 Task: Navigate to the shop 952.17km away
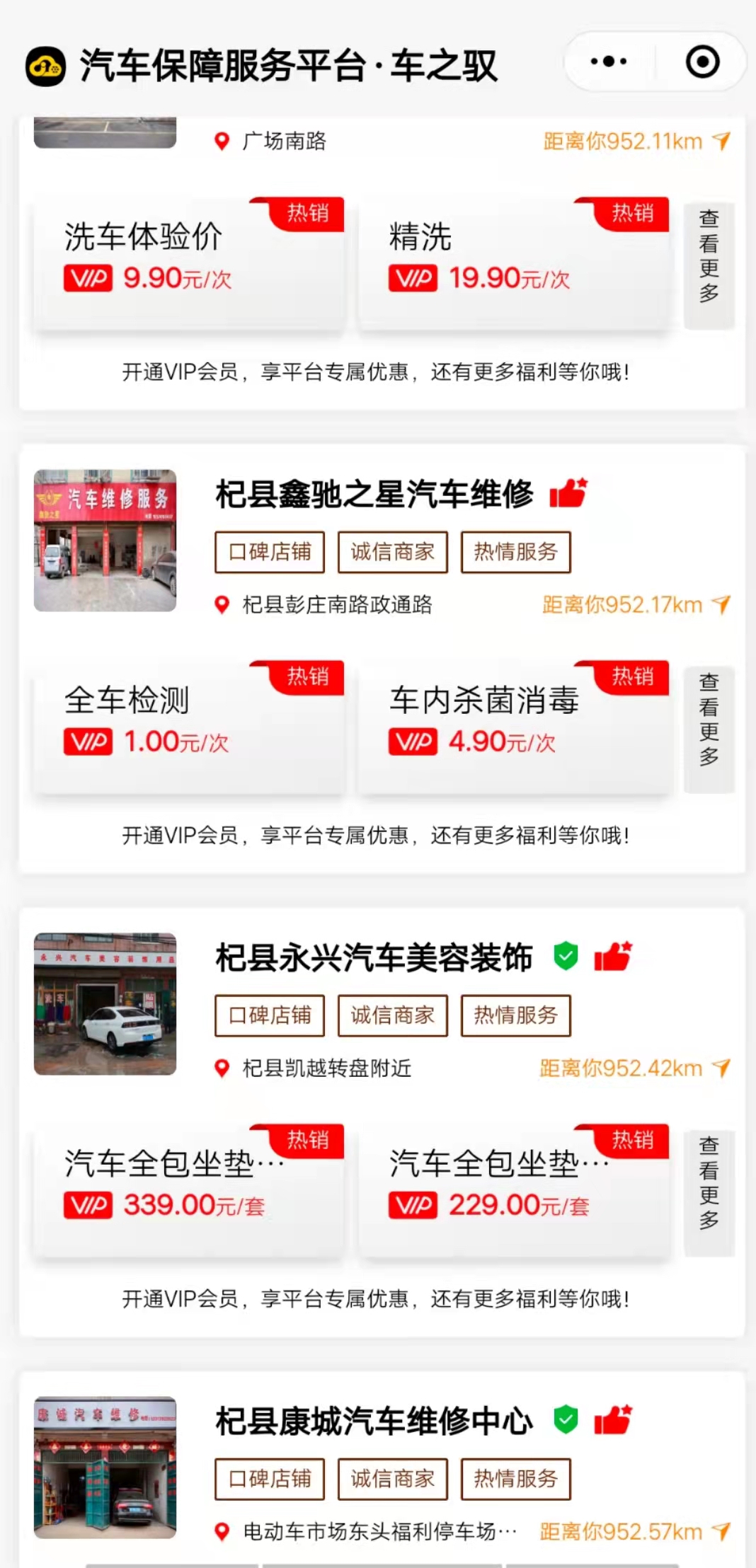click(x=635, y=605)
